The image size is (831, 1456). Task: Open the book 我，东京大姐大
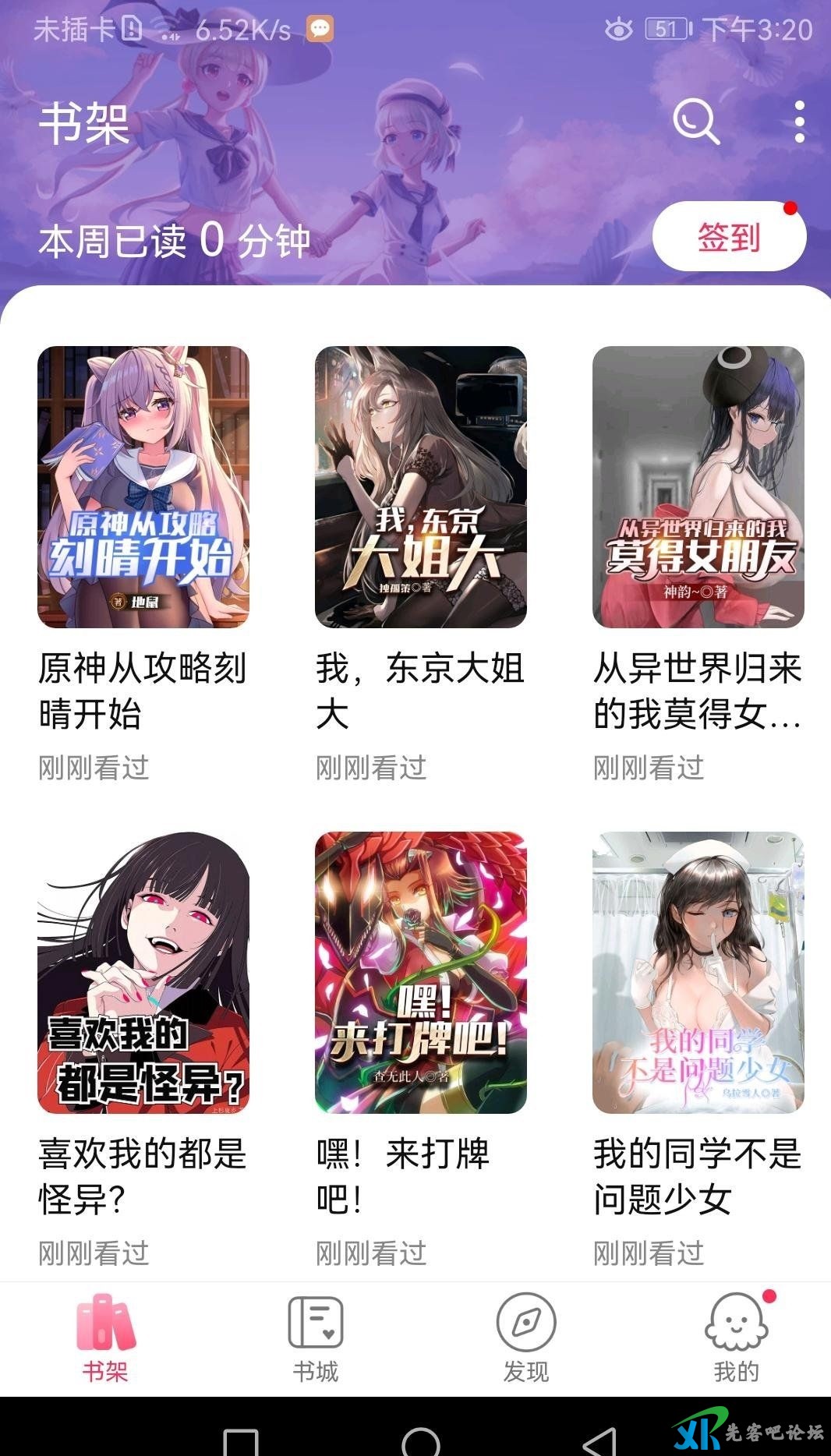point(420,487)
